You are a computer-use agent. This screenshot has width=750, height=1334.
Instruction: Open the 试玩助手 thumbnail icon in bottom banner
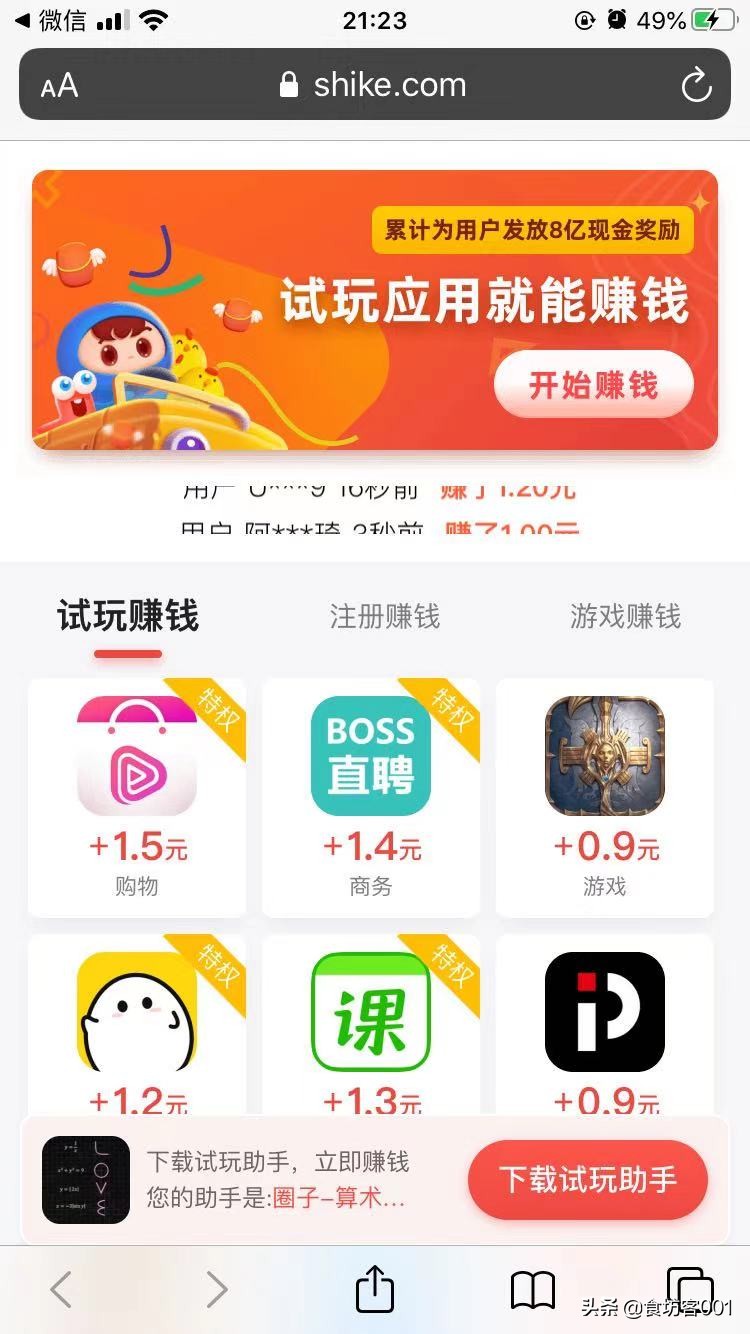point(86,1179)
